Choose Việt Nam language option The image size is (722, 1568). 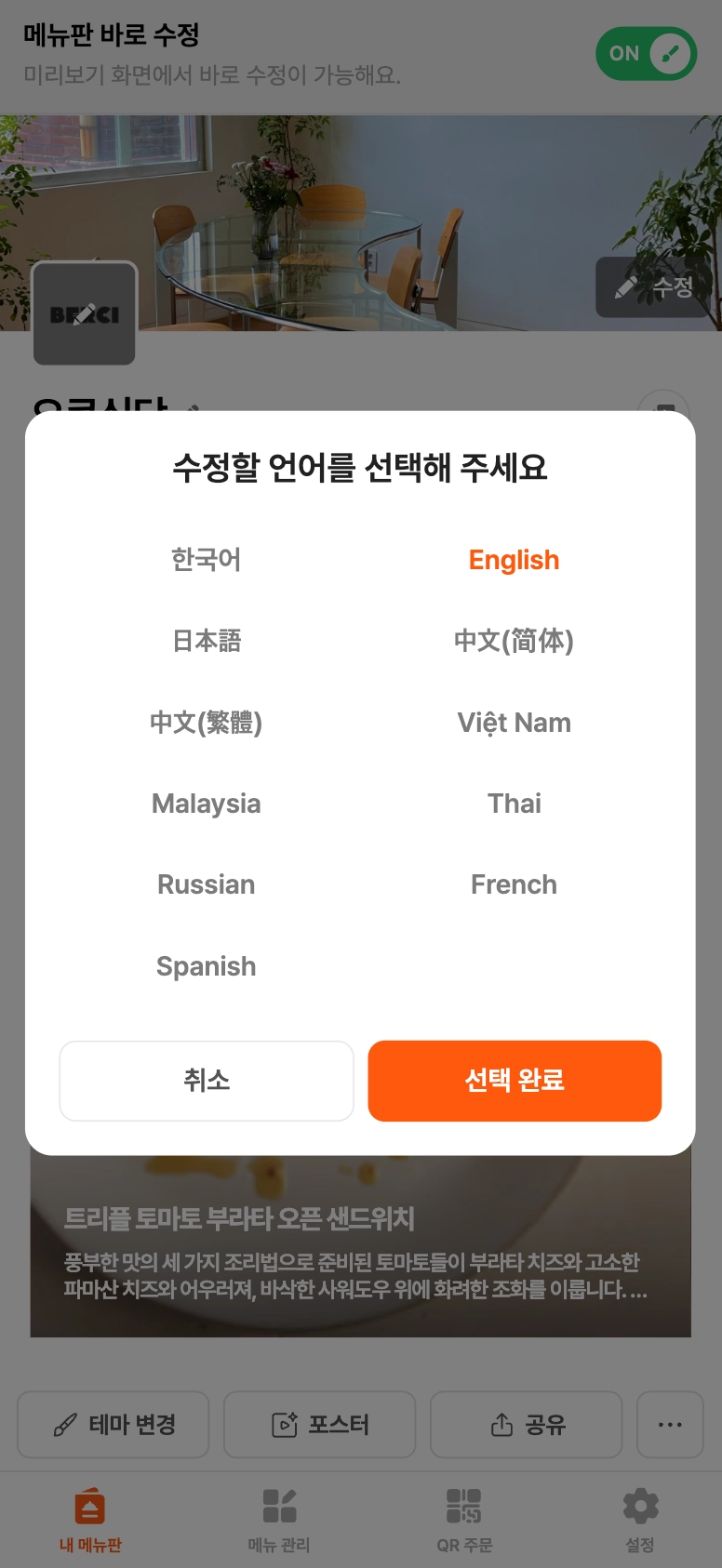click(514, 723)
